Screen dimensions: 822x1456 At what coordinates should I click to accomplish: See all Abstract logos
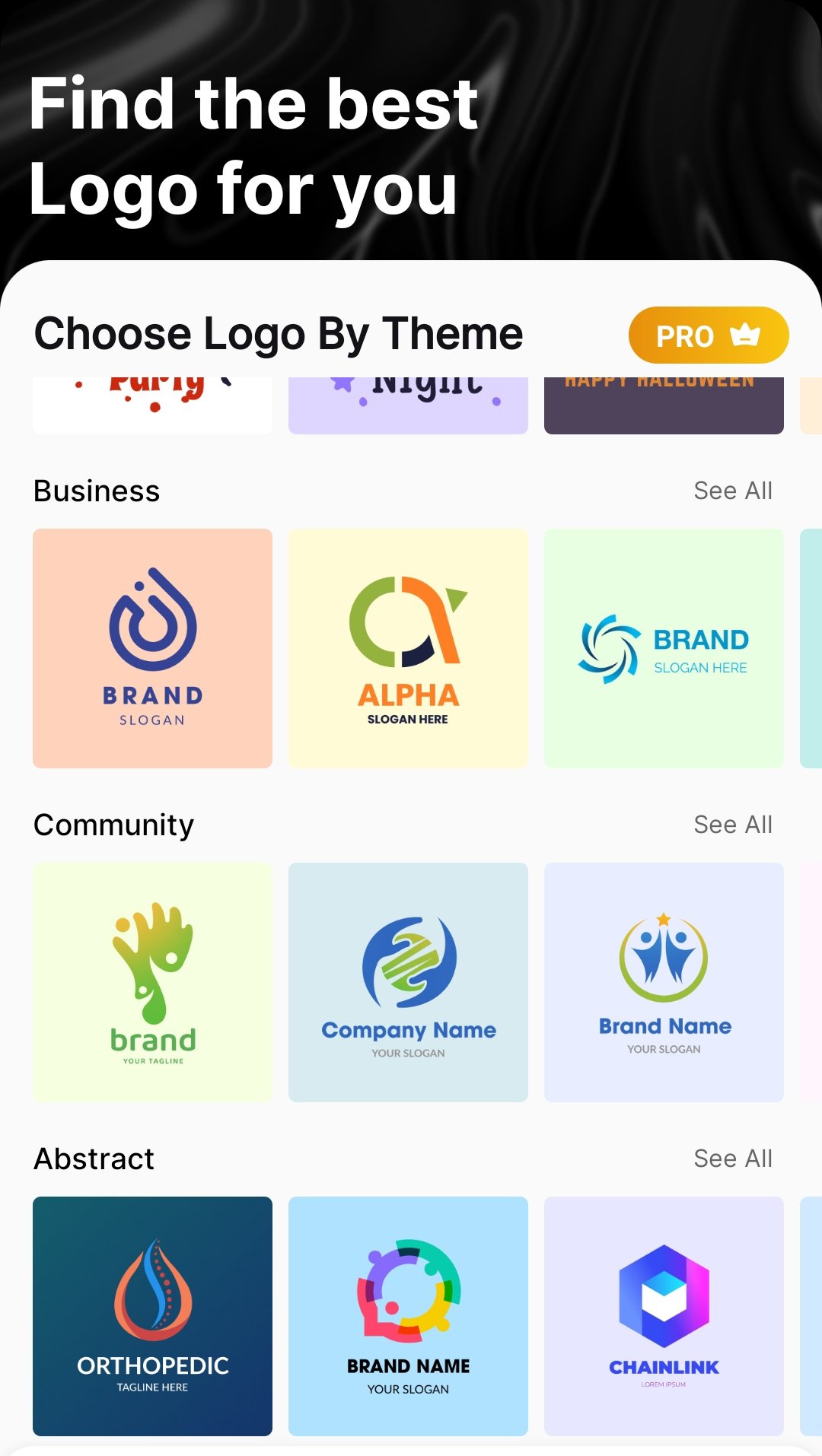[x=732, y=1159]
